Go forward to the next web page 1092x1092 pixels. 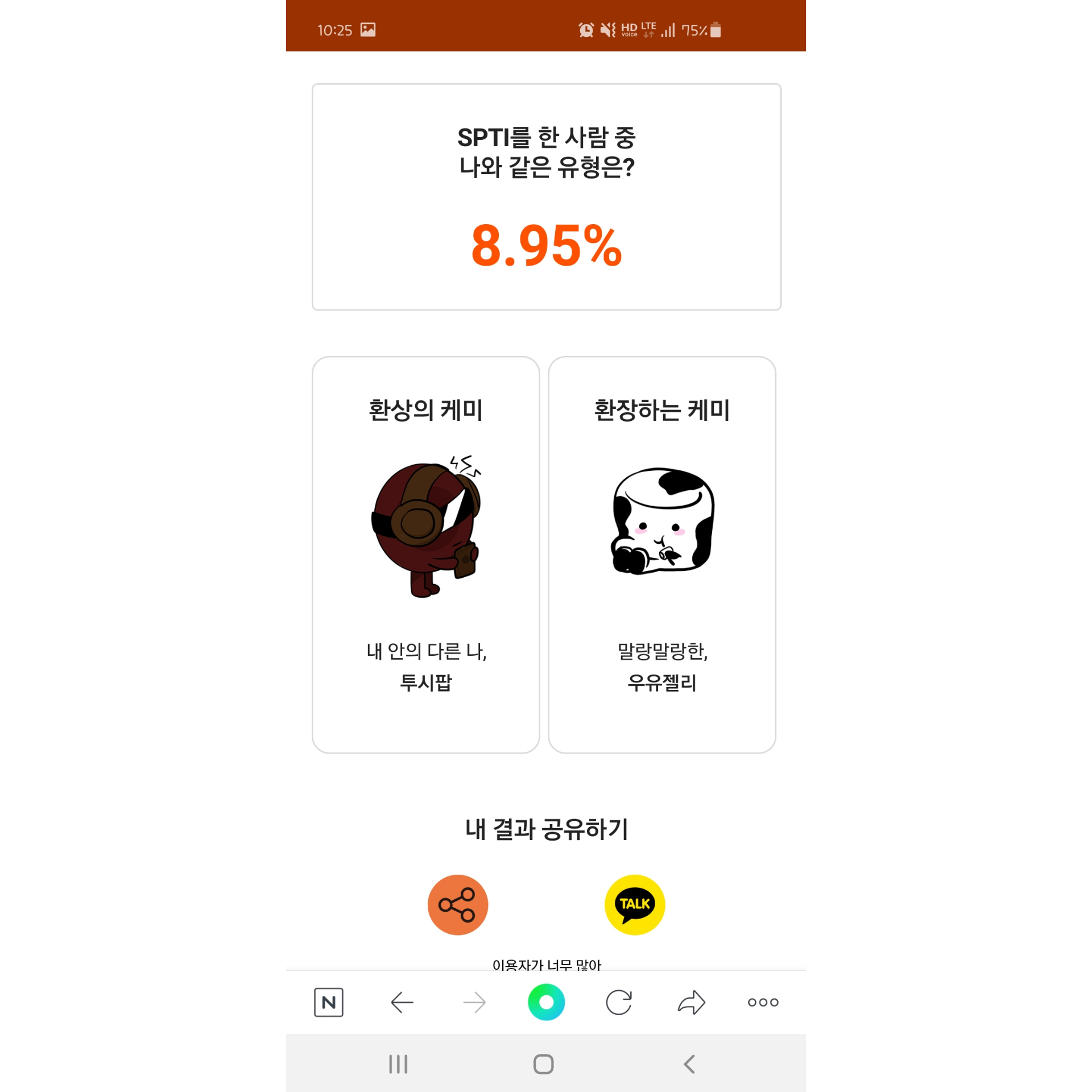[474, 1002]
